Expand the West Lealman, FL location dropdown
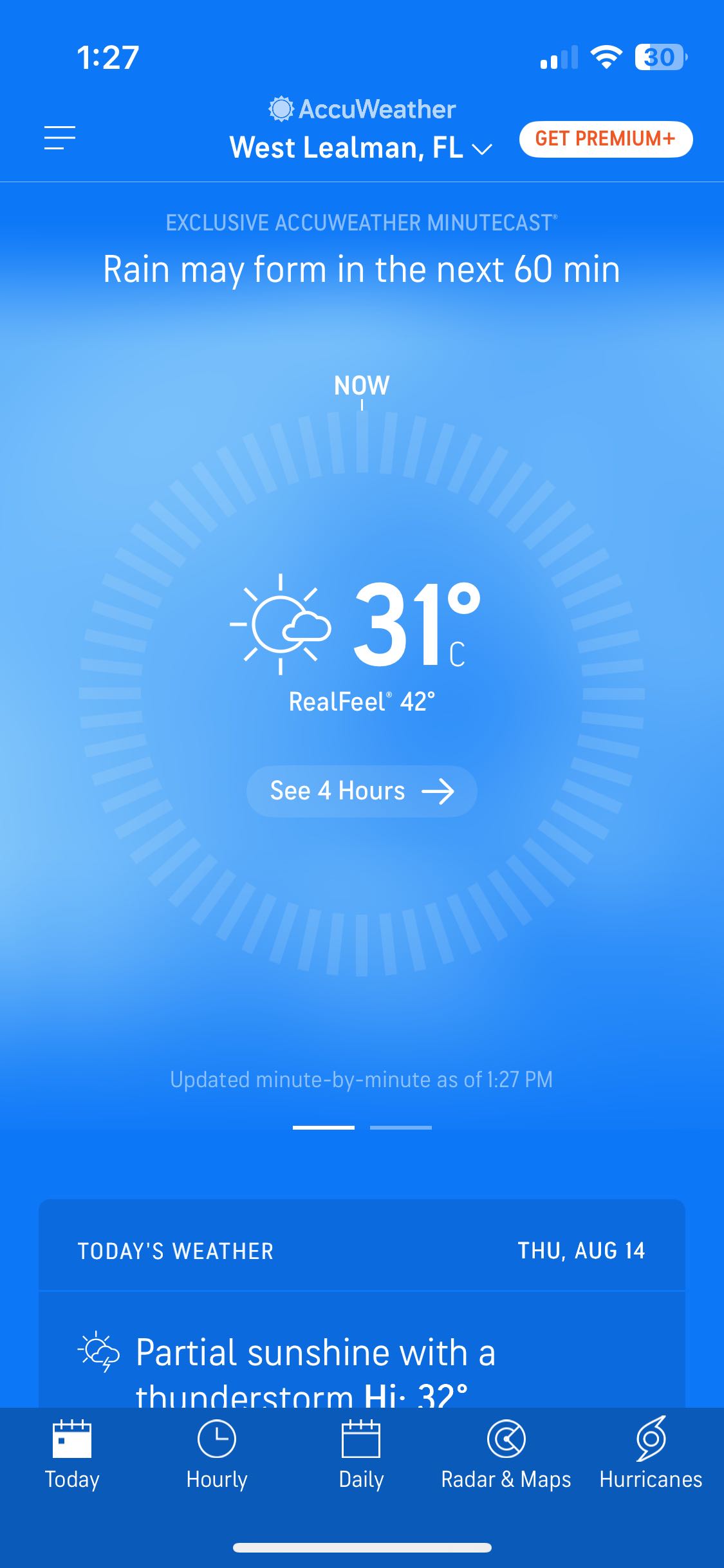724x1568 pixels. click(361, 148)
